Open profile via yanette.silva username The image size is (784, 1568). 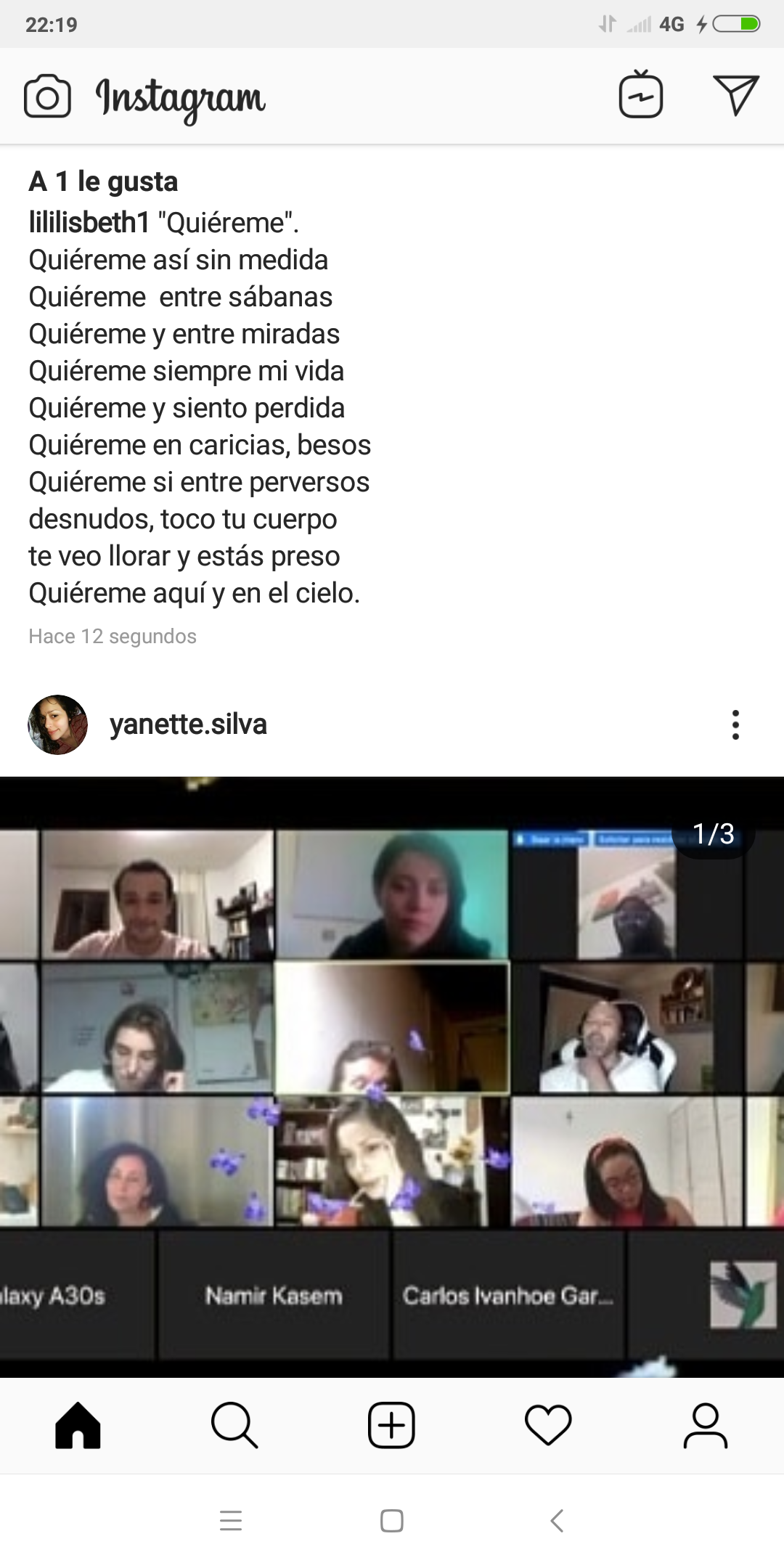(188, 724)
